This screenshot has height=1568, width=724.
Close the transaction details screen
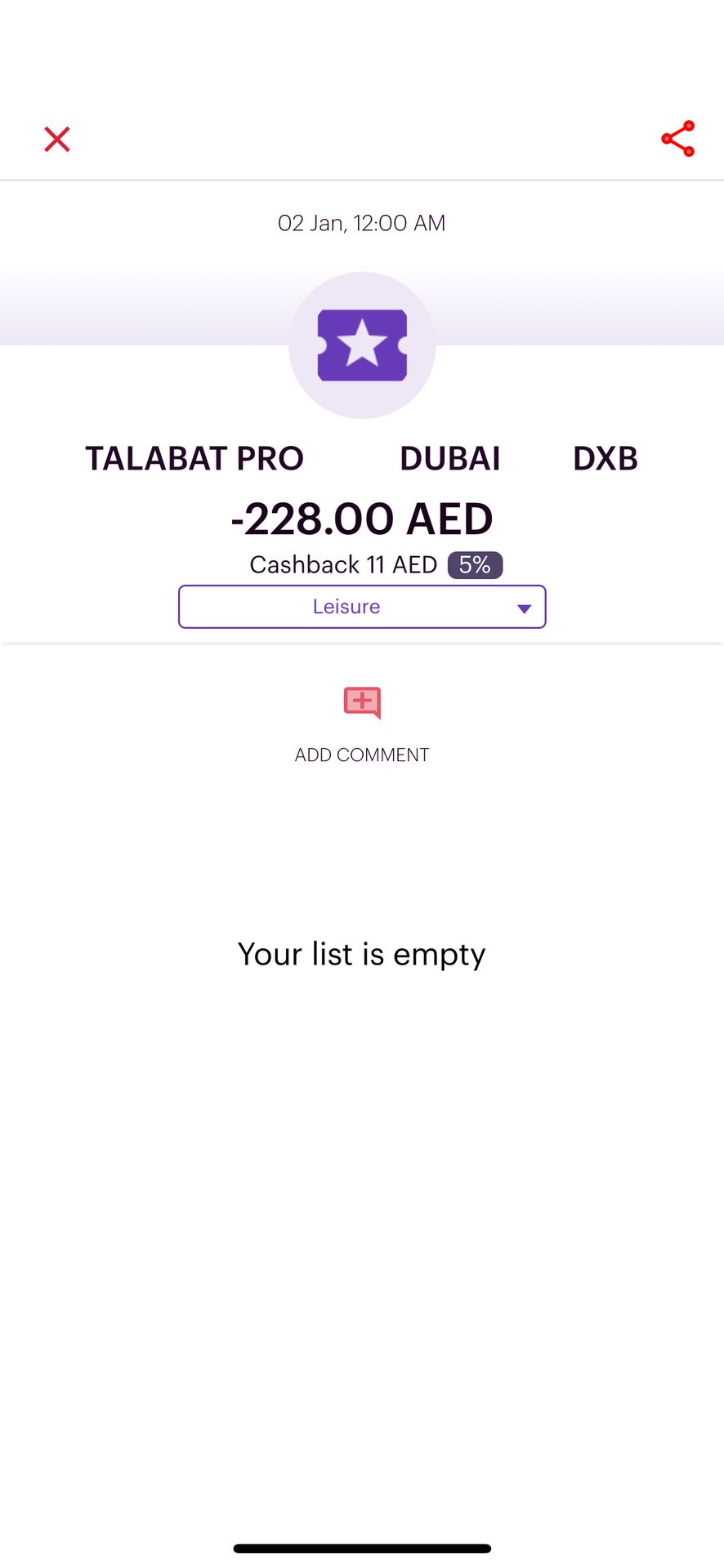pyautogui.click(x=56, y=139)
